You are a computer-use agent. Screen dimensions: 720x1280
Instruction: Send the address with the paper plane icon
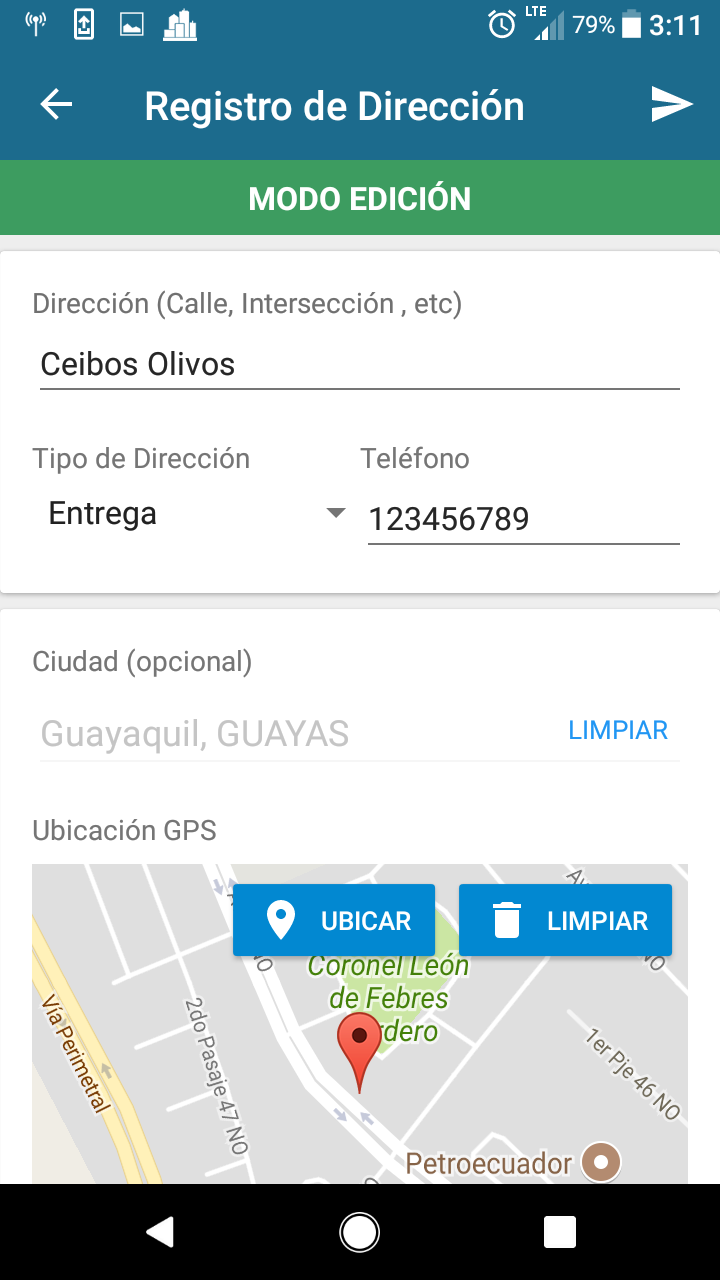click(x=672, y=104)
